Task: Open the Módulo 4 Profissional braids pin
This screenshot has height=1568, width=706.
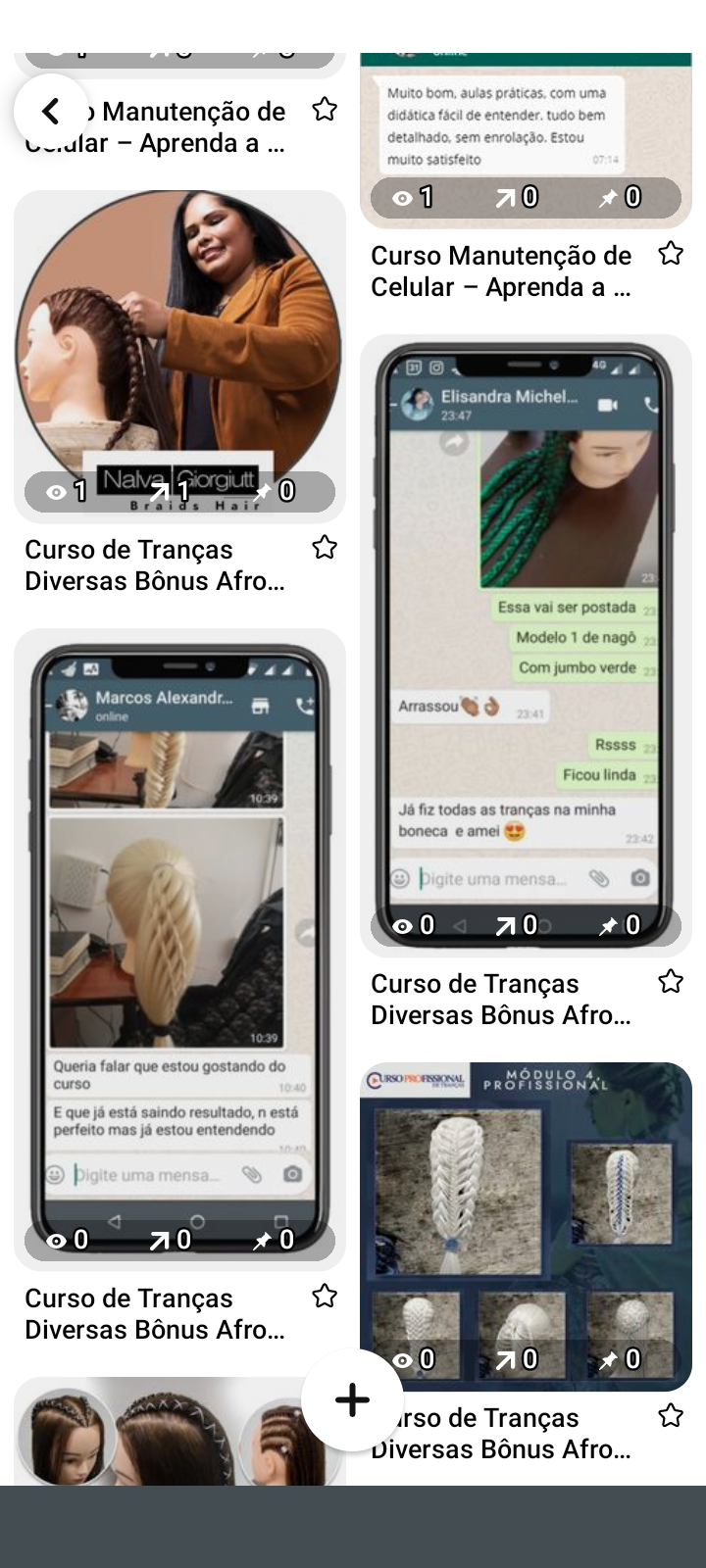Action: click(526, 1215)
